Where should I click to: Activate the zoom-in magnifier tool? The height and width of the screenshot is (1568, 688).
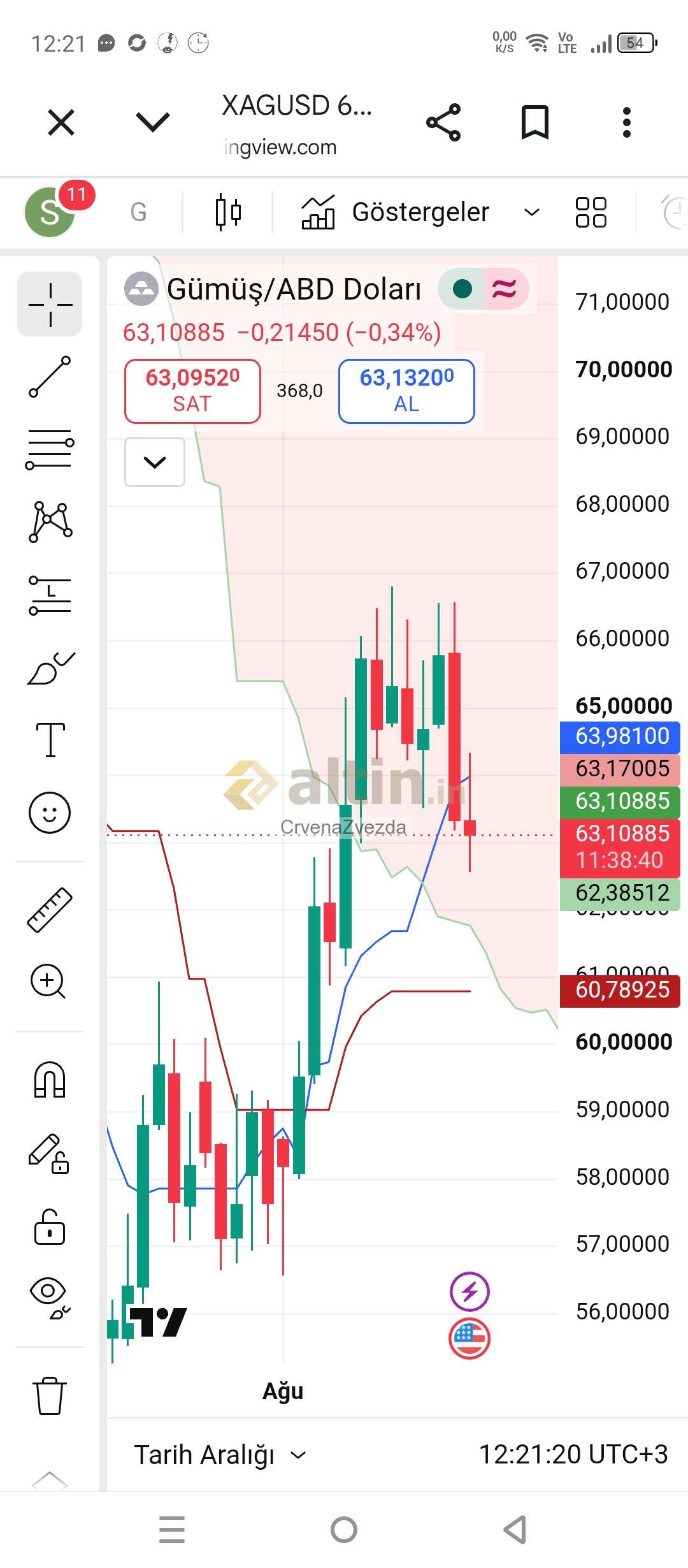point(48,982)
